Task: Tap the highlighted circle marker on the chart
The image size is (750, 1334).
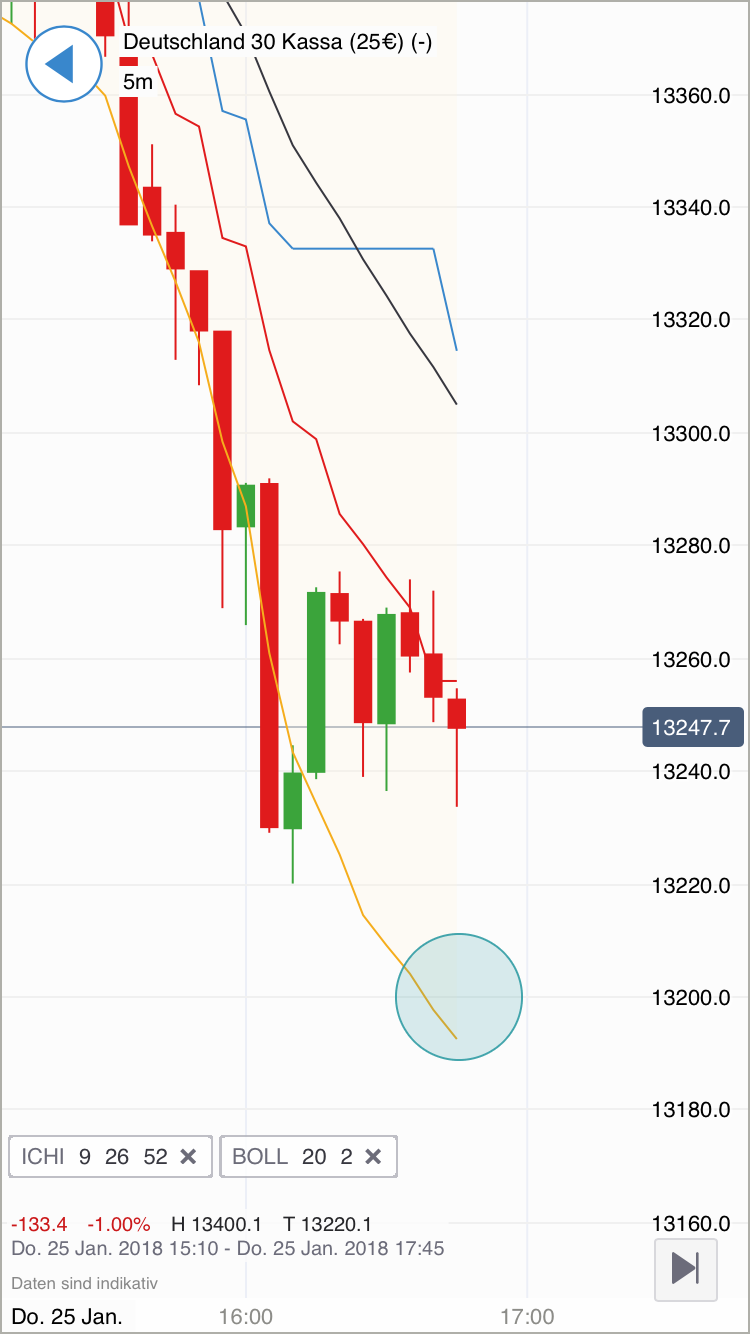Action: tap(459, 996)
